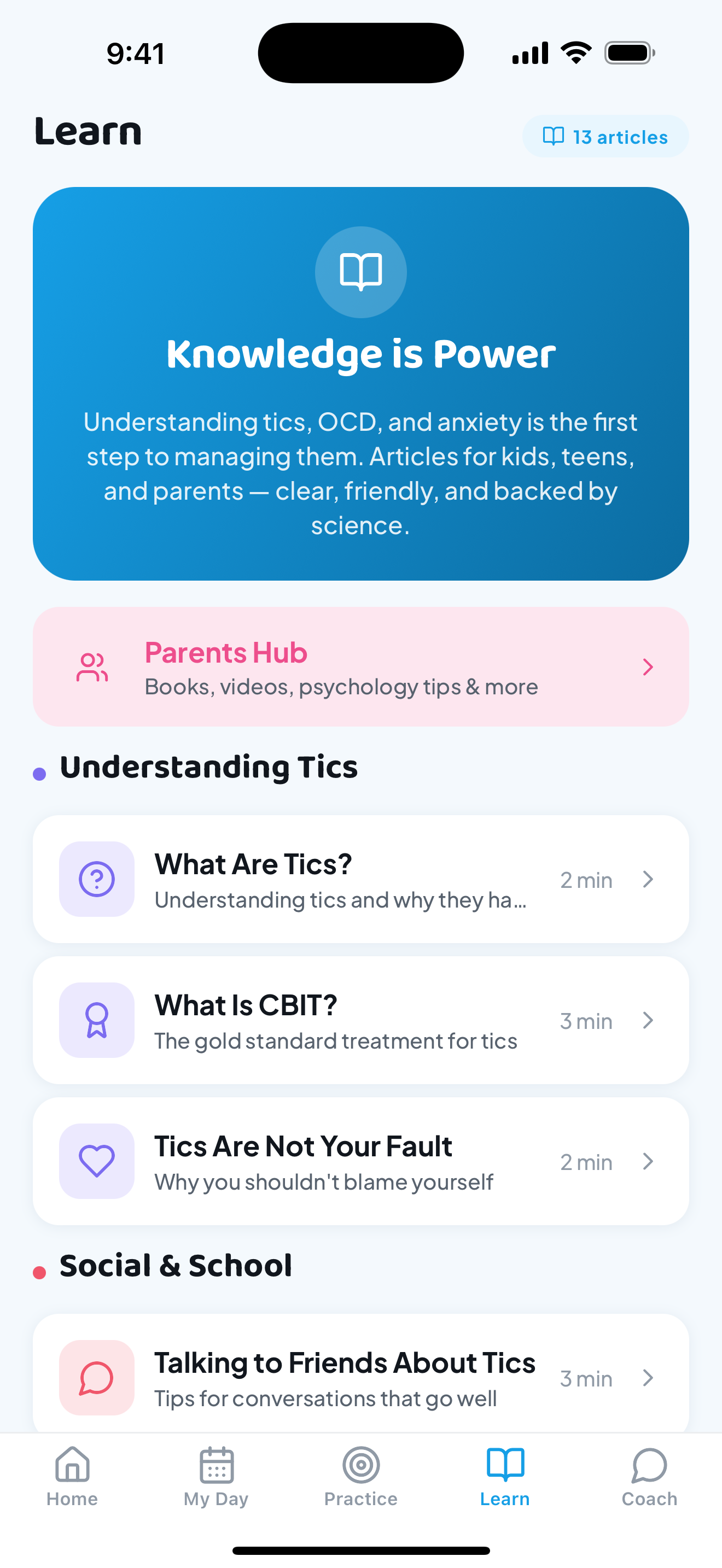The height and width of the screenshot is (1568, 722).
Task: Select the Practice tab
Action: click(361, 1477)
